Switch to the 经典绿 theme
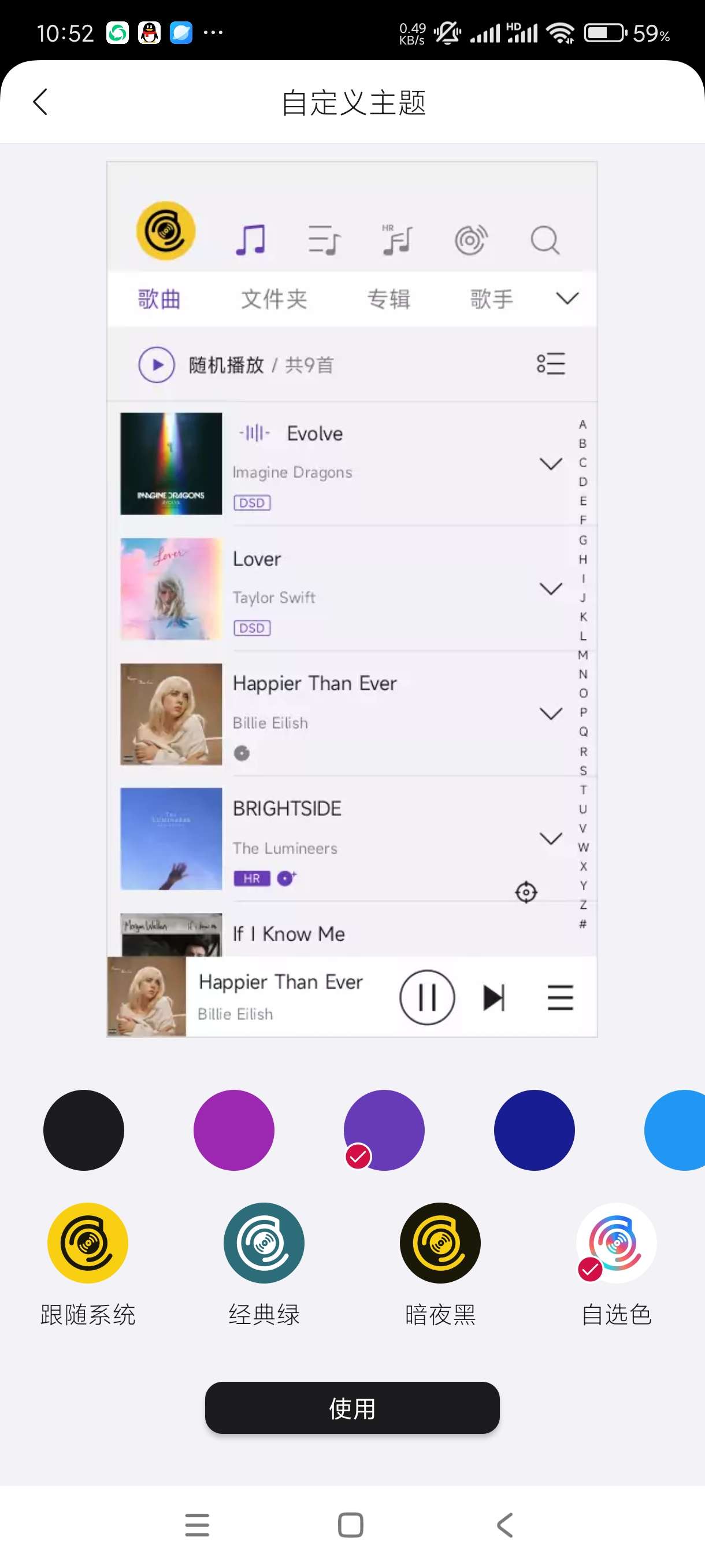Screen dimensions: 705x1568 pos(264,1243)
